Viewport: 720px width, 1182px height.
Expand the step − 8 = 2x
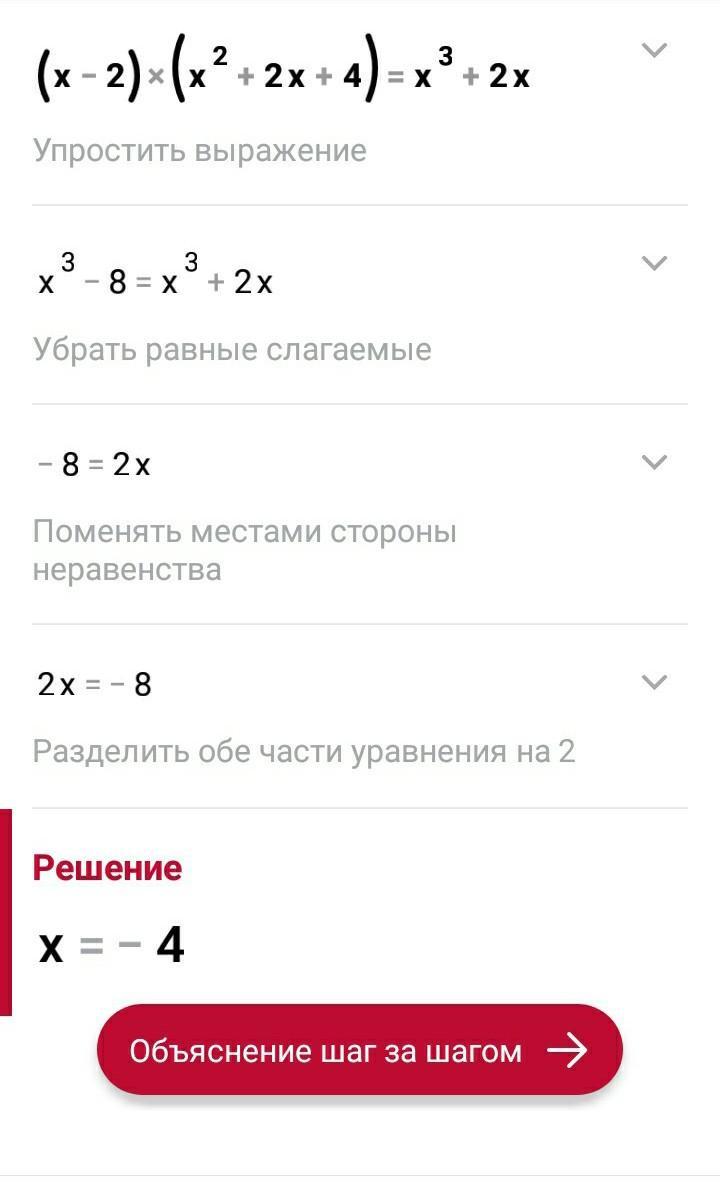click(653, 462)
